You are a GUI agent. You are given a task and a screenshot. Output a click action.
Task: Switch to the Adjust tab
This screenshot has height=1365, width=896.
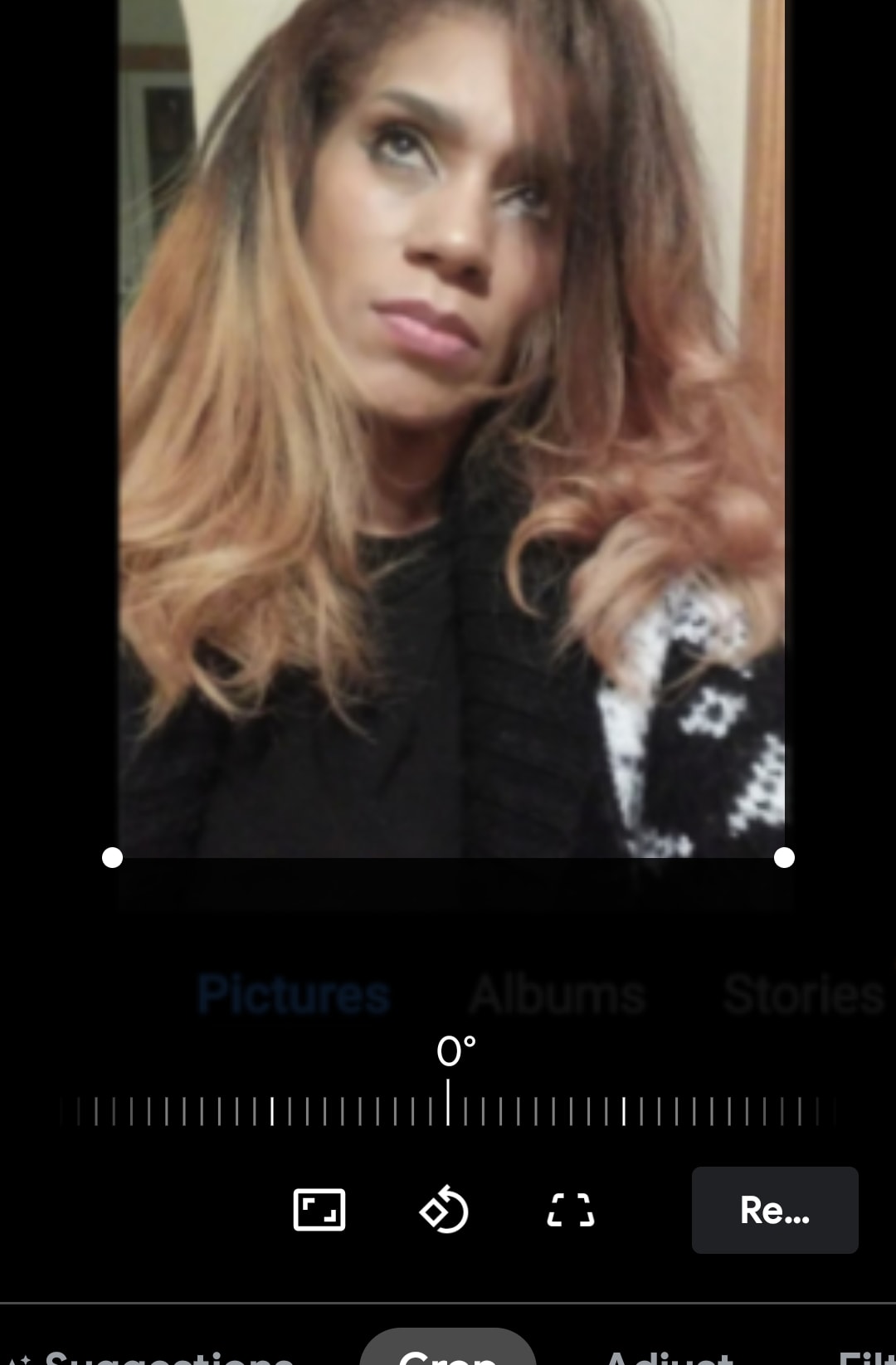coord(669,1356)
